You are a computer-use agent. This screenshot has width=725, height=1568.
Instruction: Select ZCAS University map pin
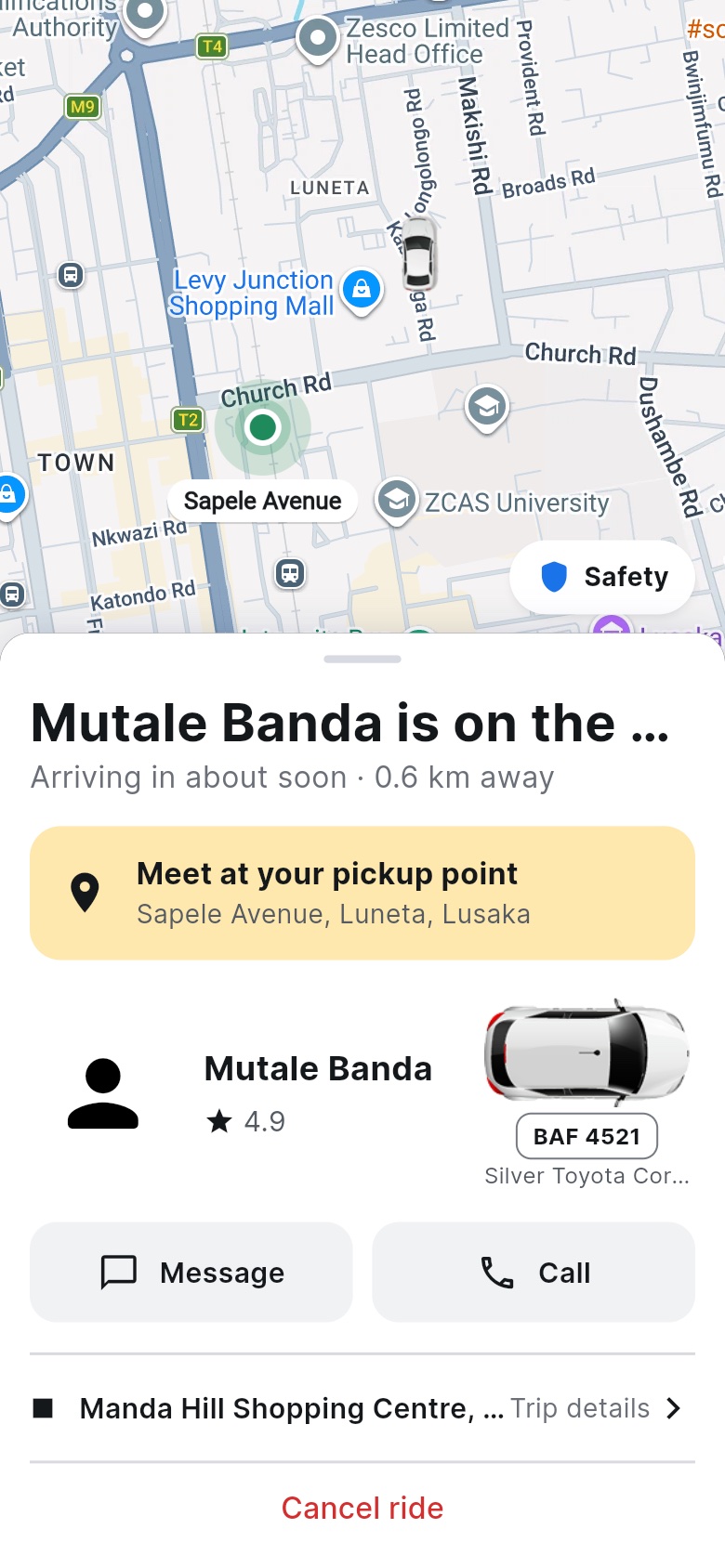(397, 501)
